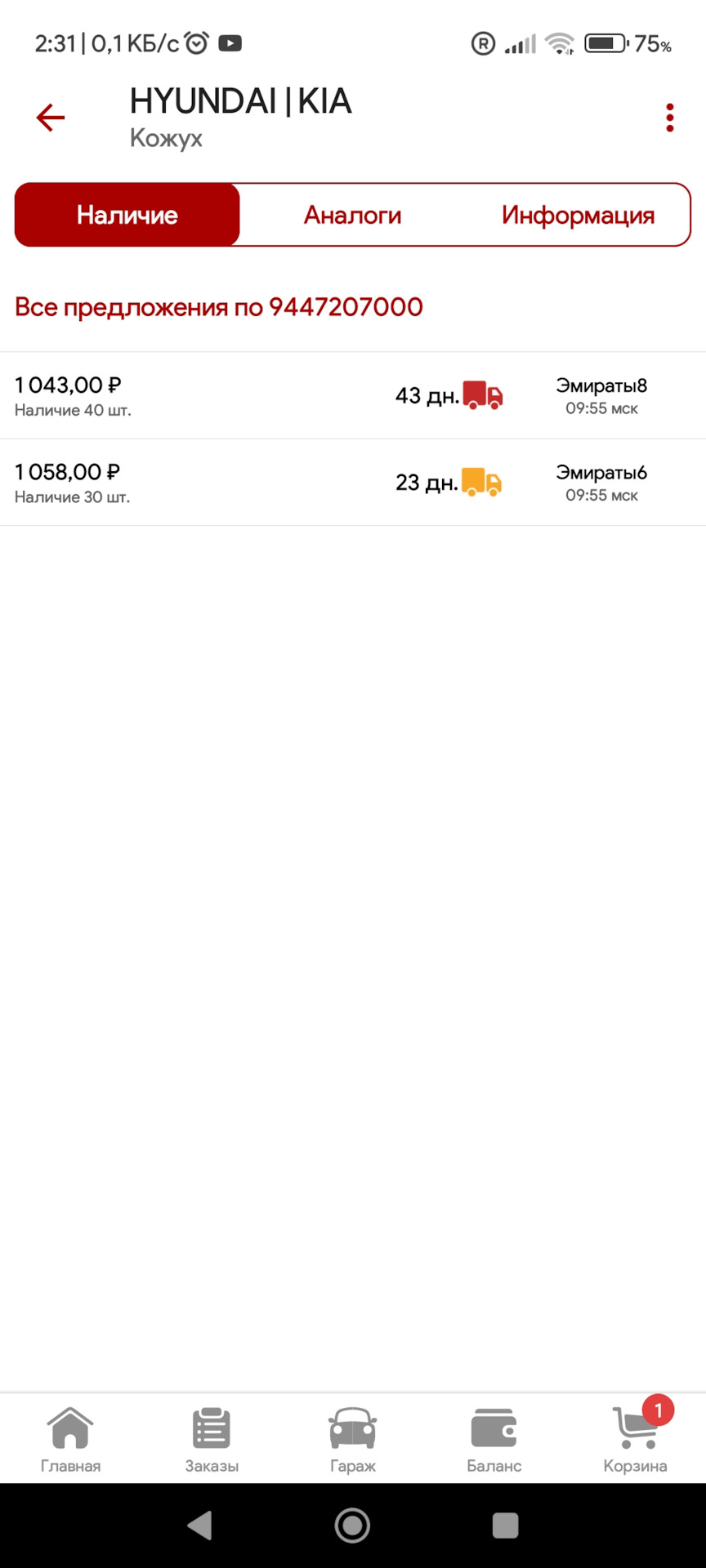This screenshot has height=1568, width=706.
Task: Select the Наличие tab
Action: click(127, 215)
